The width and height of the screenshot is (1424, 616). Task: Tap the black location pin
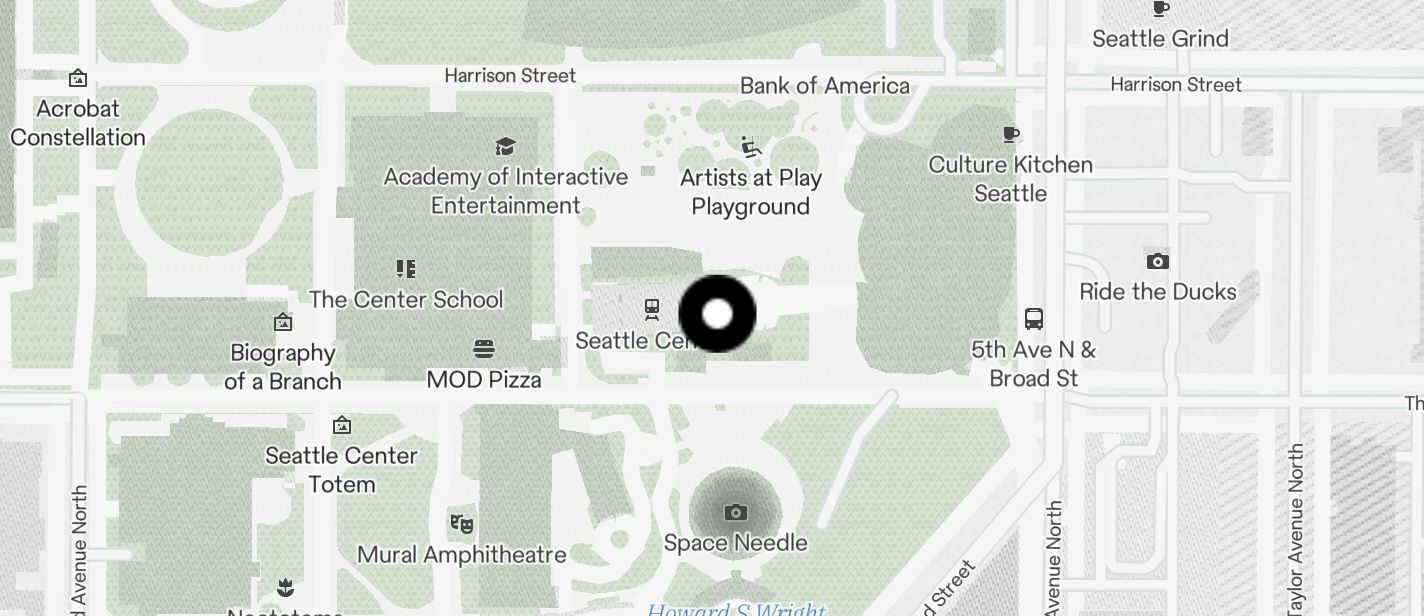click(x=717, y=314)
